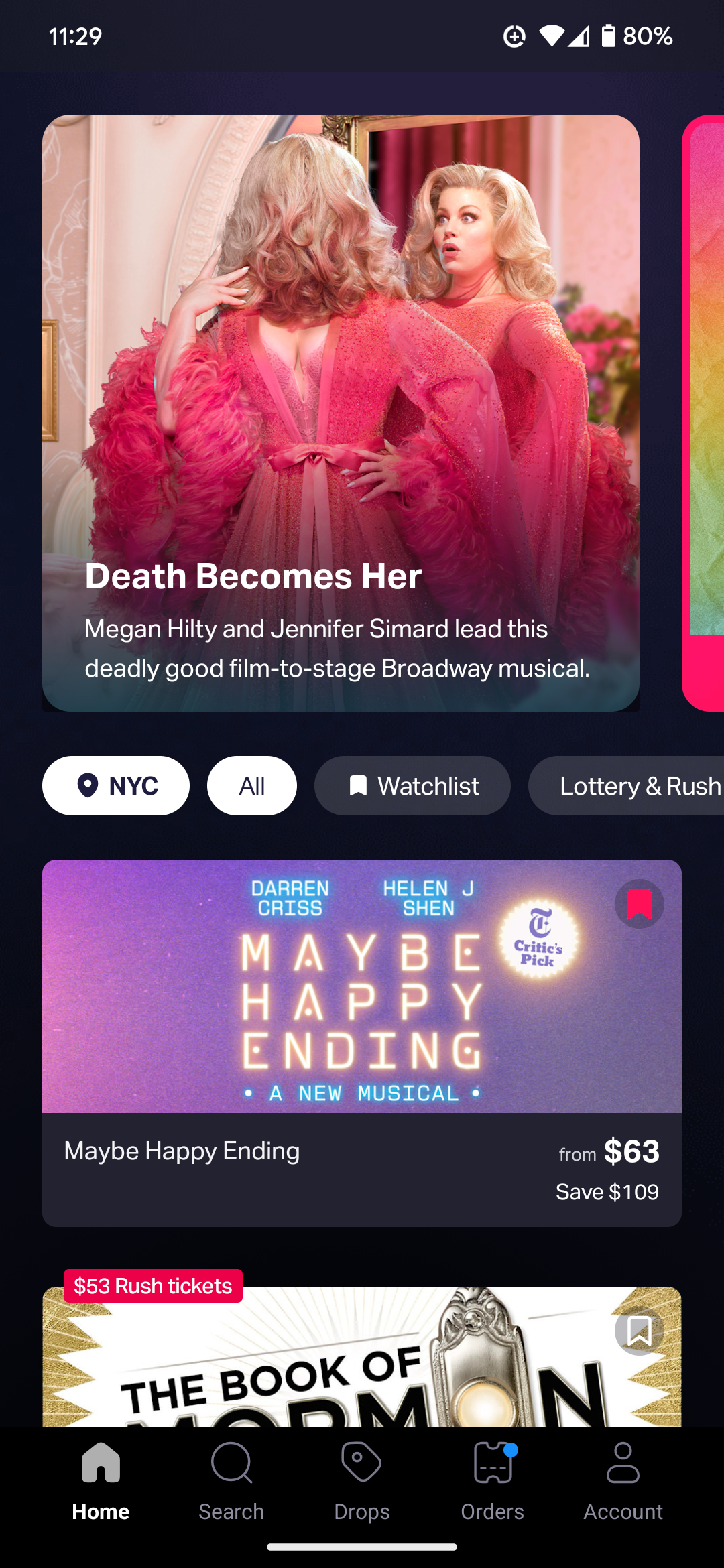Open The Book of Mormon card
724x1568 pixels.
335,1367
